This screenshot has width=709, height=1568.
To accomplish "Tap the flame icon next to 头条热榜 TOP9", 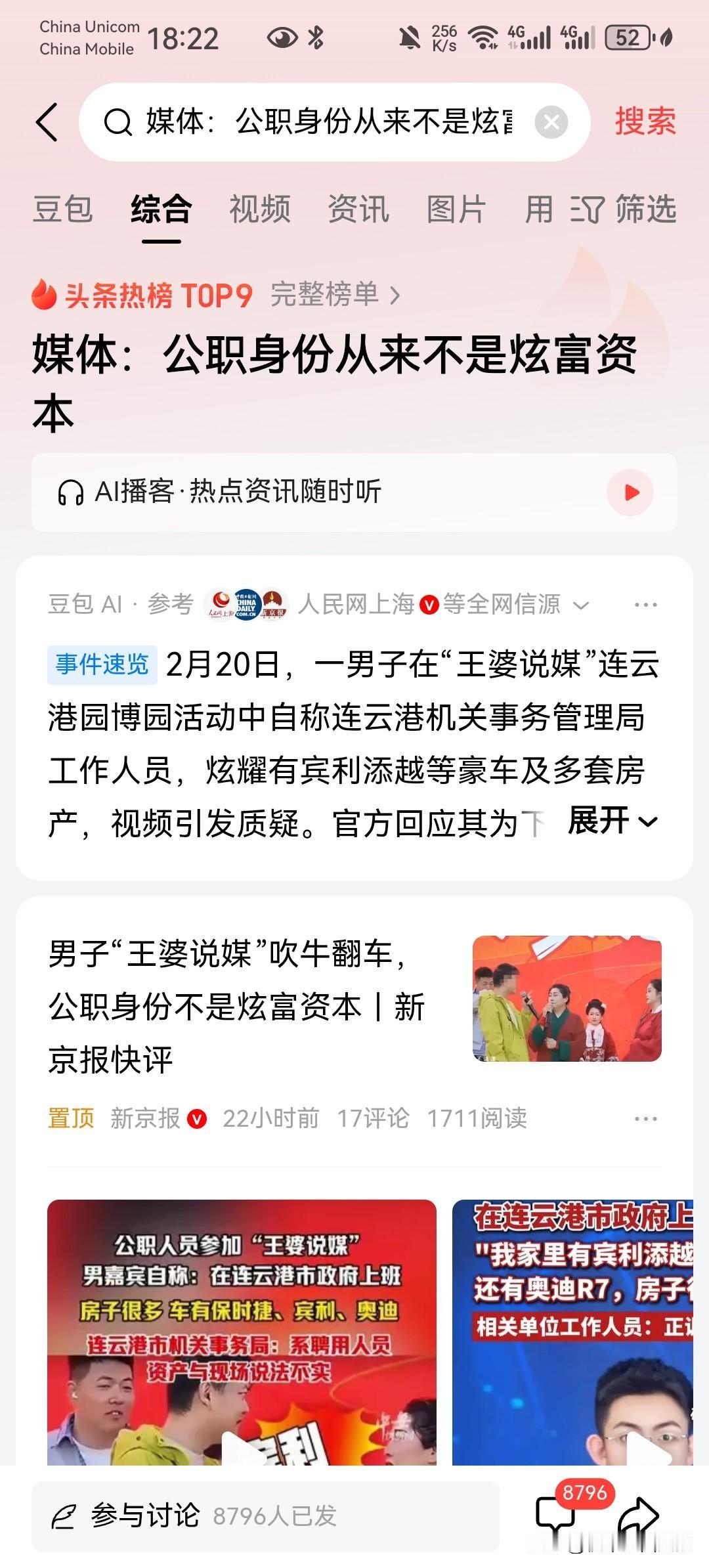I will [x=45, y=295].
